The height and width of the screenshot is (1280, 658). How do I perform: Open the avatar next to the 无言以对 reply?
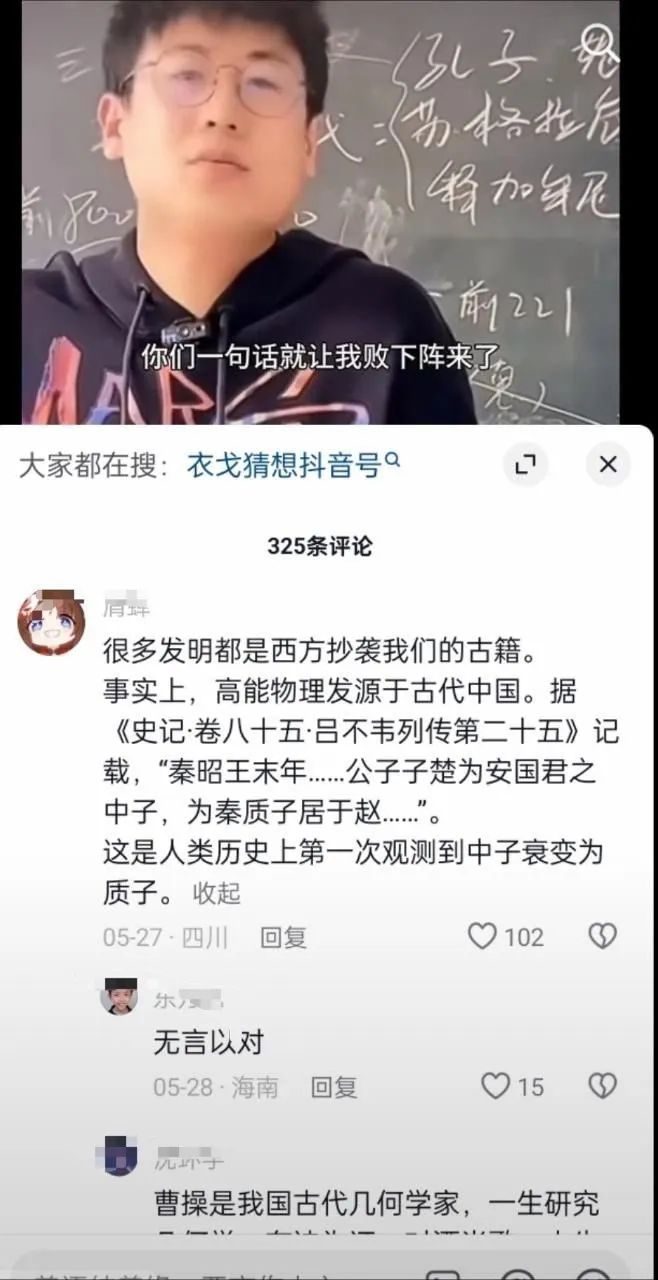tap(119, 996)
